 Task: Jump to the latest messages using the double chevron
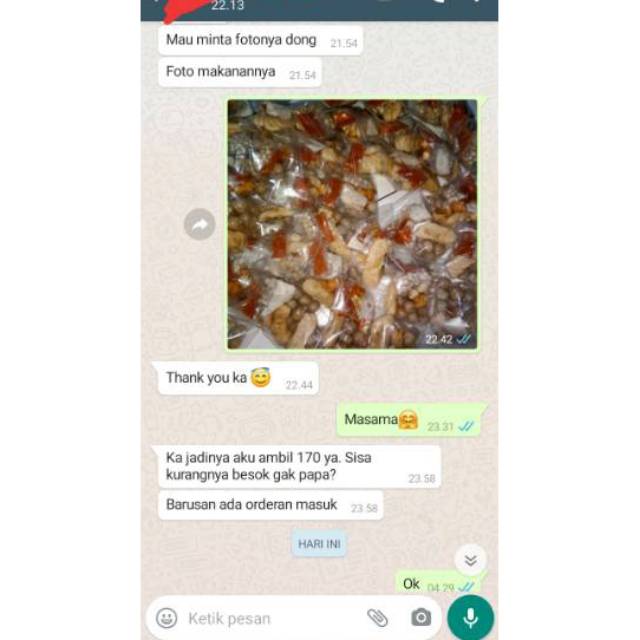(469, 559)
